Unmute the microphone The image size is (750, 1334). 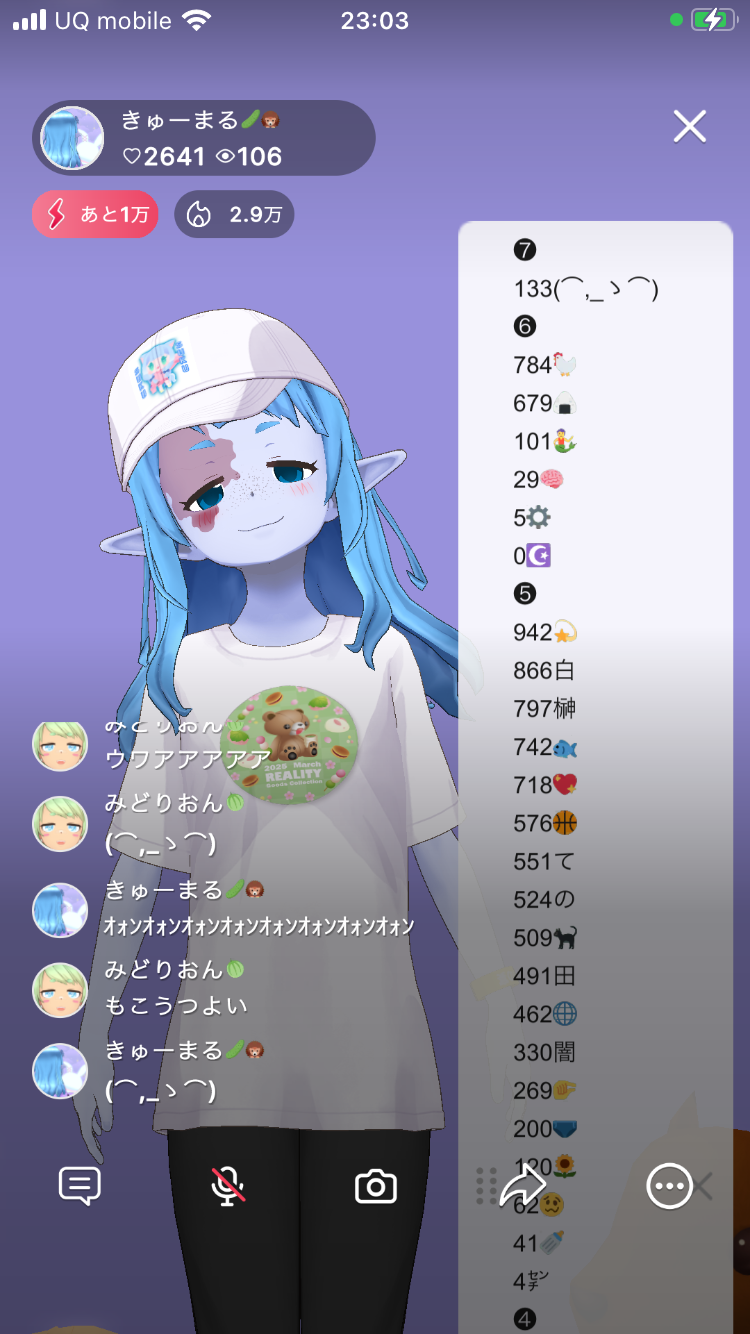tap(228, 1186)
